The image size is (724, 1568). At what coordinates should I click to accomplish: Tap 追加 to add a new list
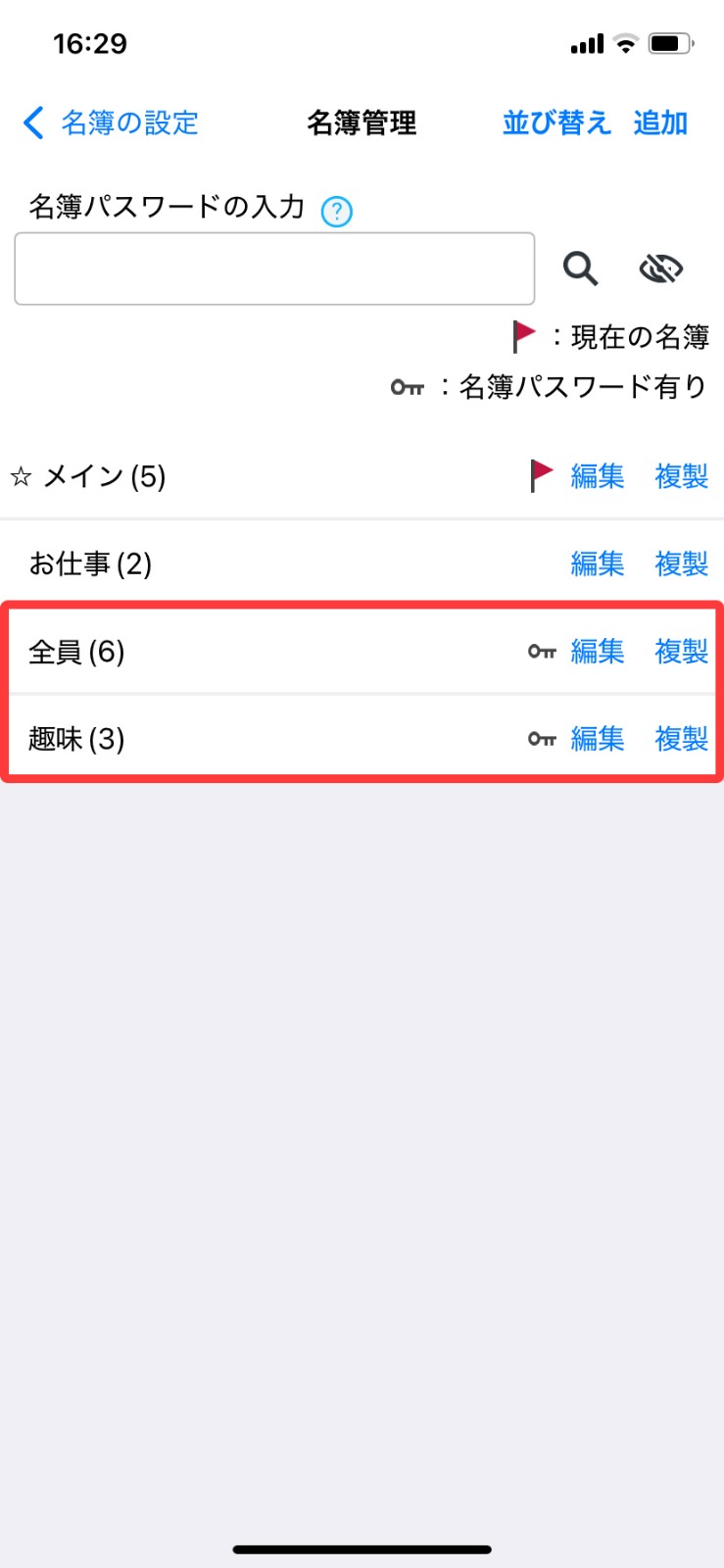(660, 123)
